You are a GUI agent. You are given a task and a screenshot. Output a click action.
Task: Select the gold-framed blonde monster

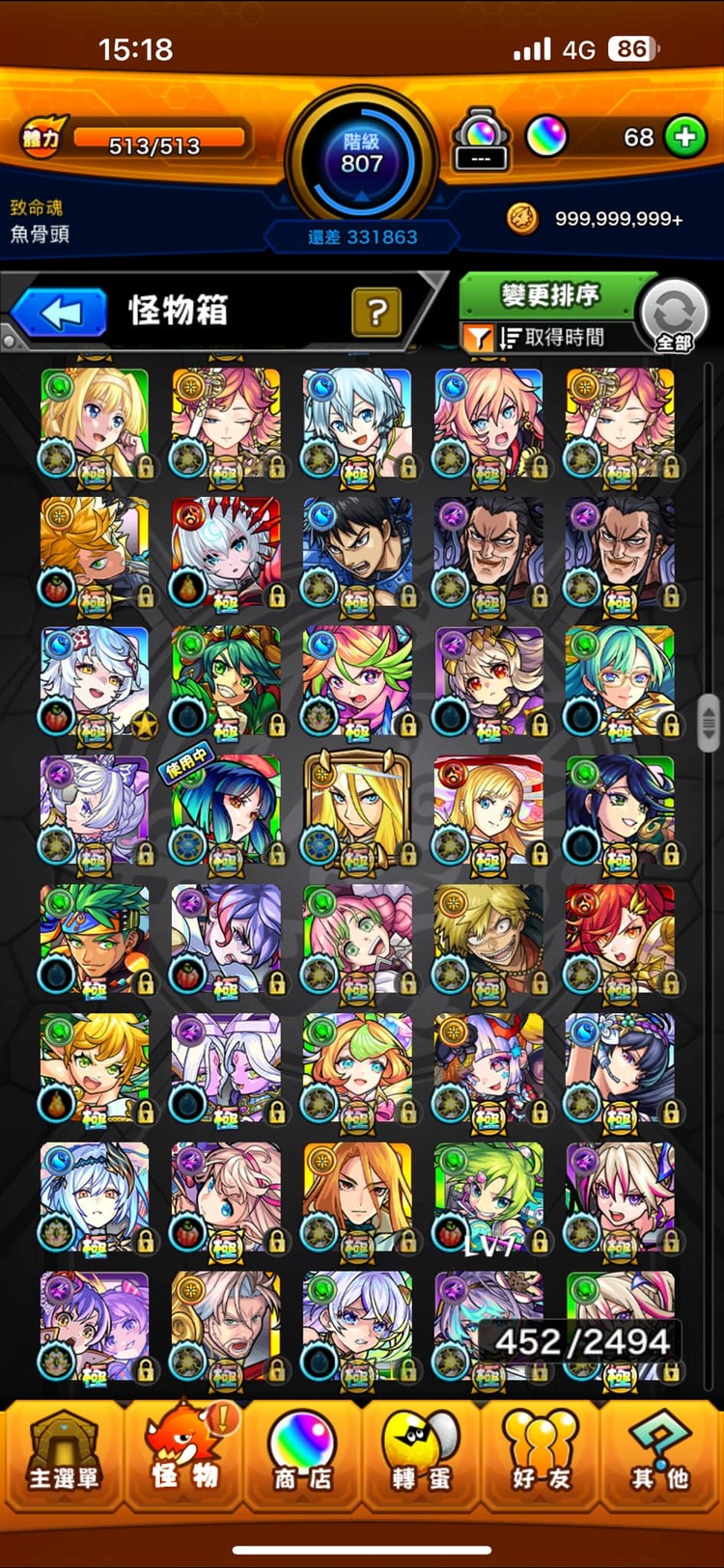(357, 812)
